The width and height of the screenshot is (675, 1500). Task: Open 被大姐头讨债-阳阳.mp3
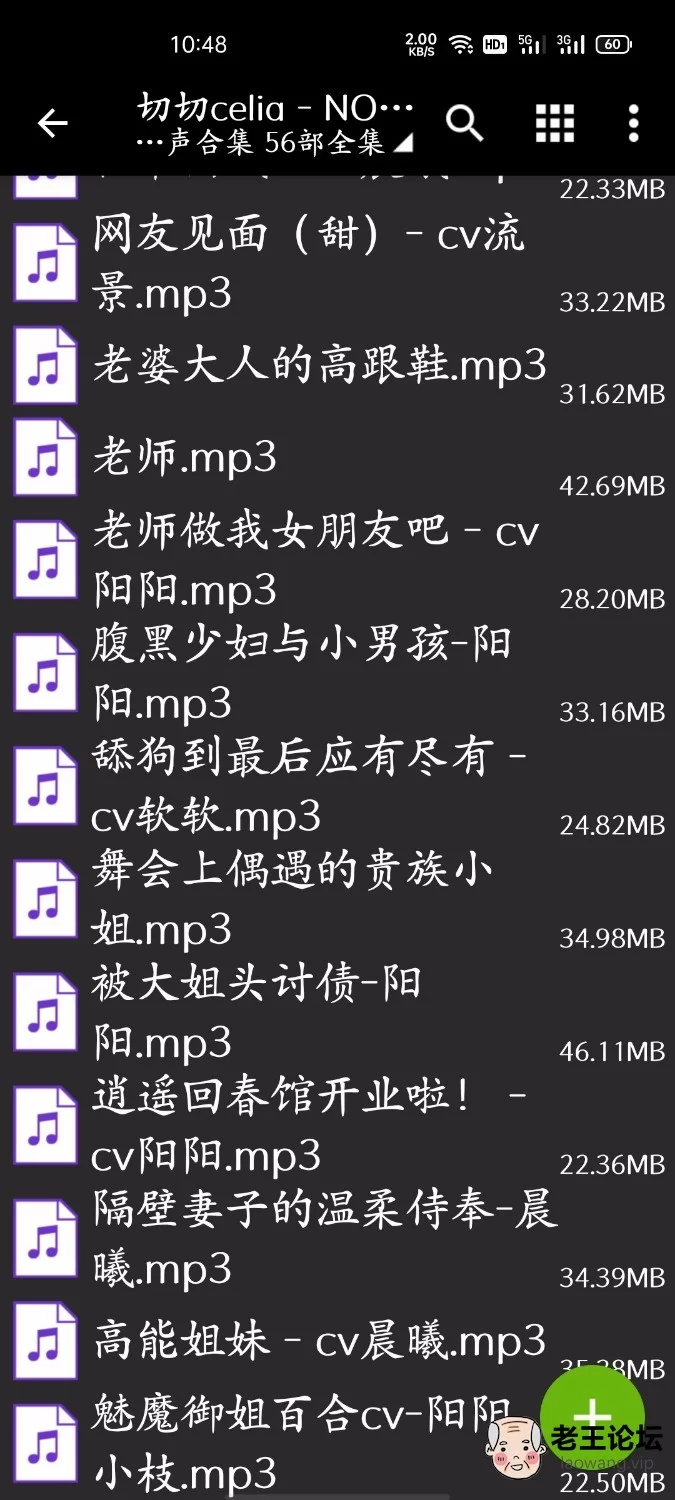pyautogui.click(x=337, y=1012)
